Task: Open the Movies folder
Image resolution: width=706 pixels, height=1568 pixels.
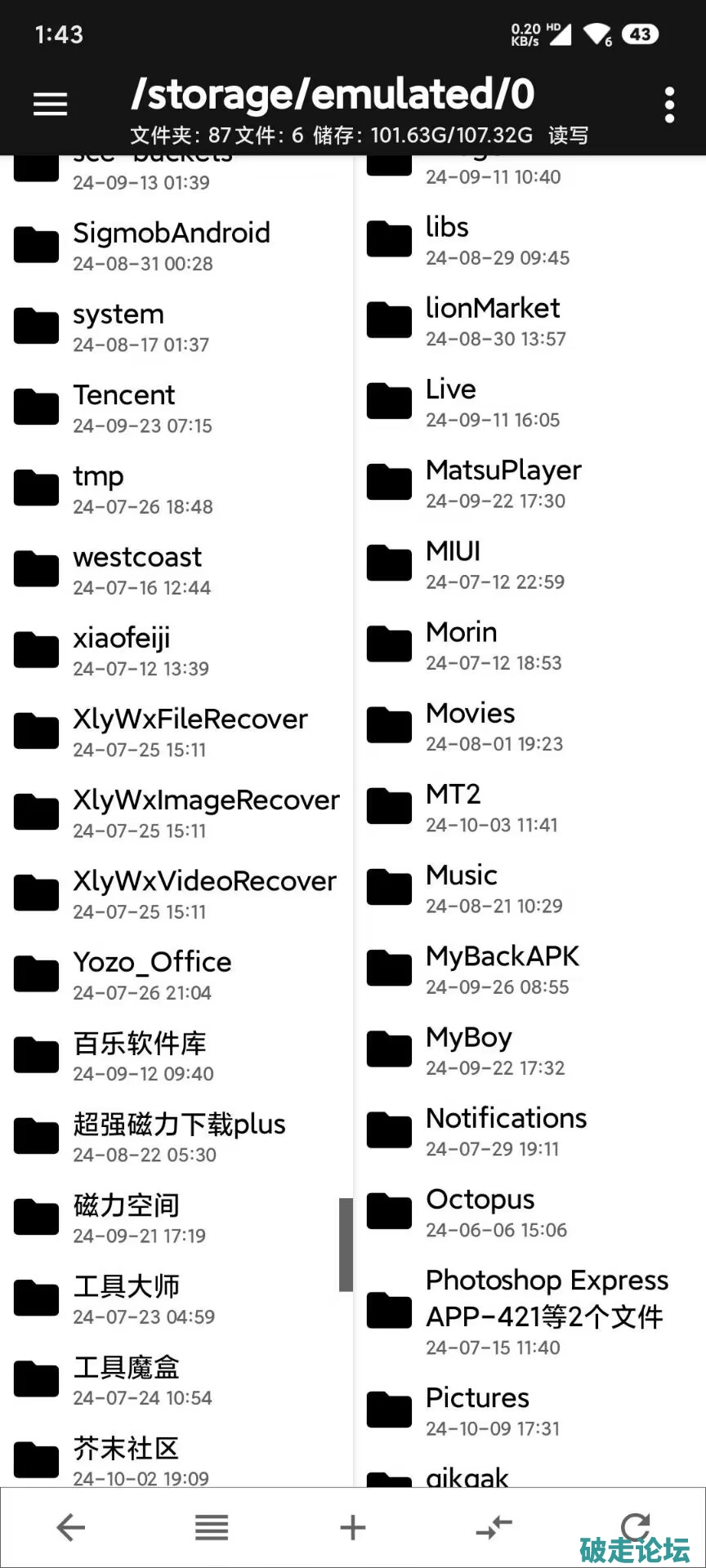Action: (470, 726)
